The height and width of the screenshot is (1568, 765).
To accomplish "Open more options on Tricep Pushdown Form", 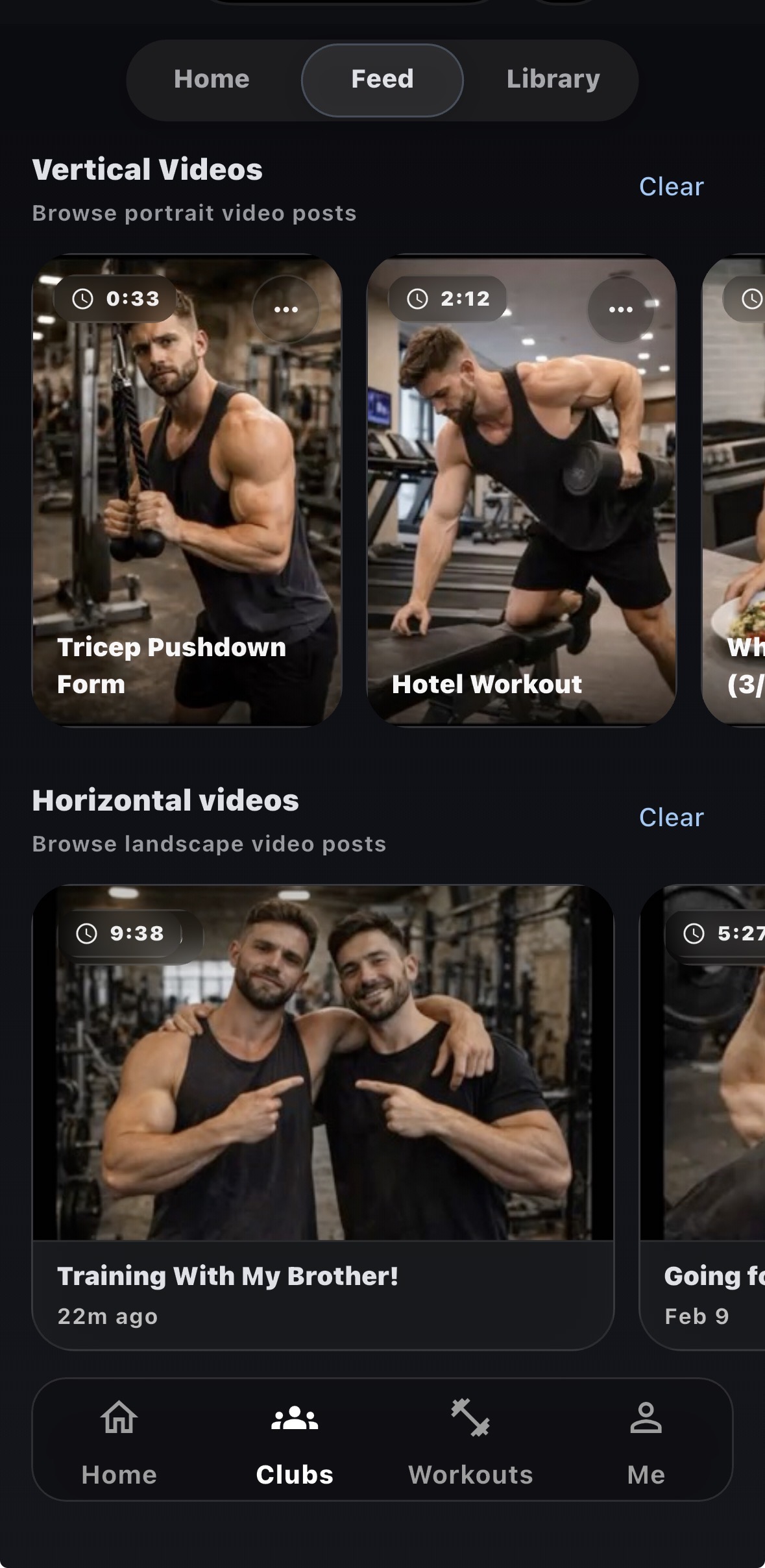I will (285, 310).
